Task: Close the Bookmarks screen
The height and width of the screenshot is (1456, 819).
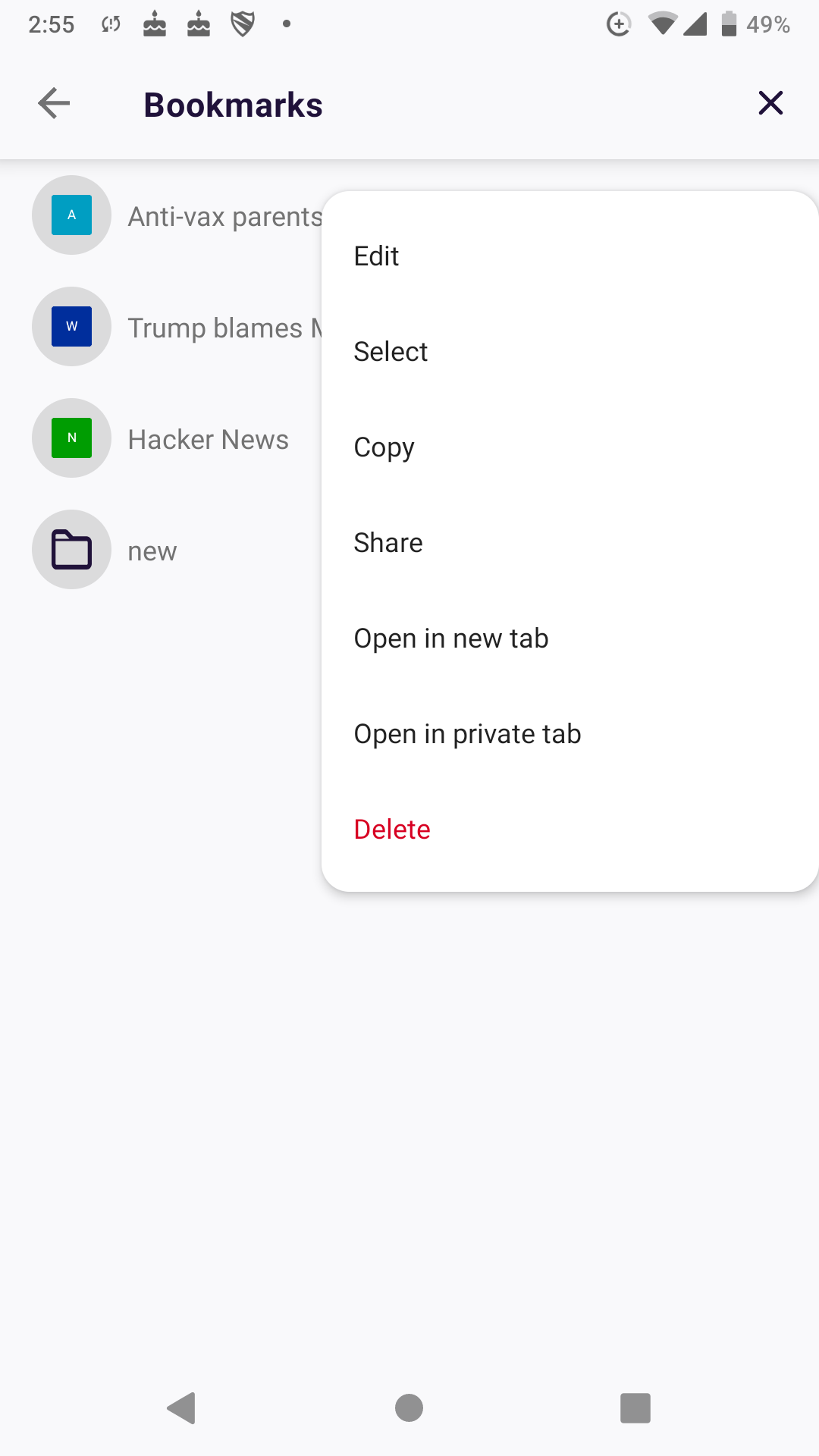Action: click(x=770, y=103)
